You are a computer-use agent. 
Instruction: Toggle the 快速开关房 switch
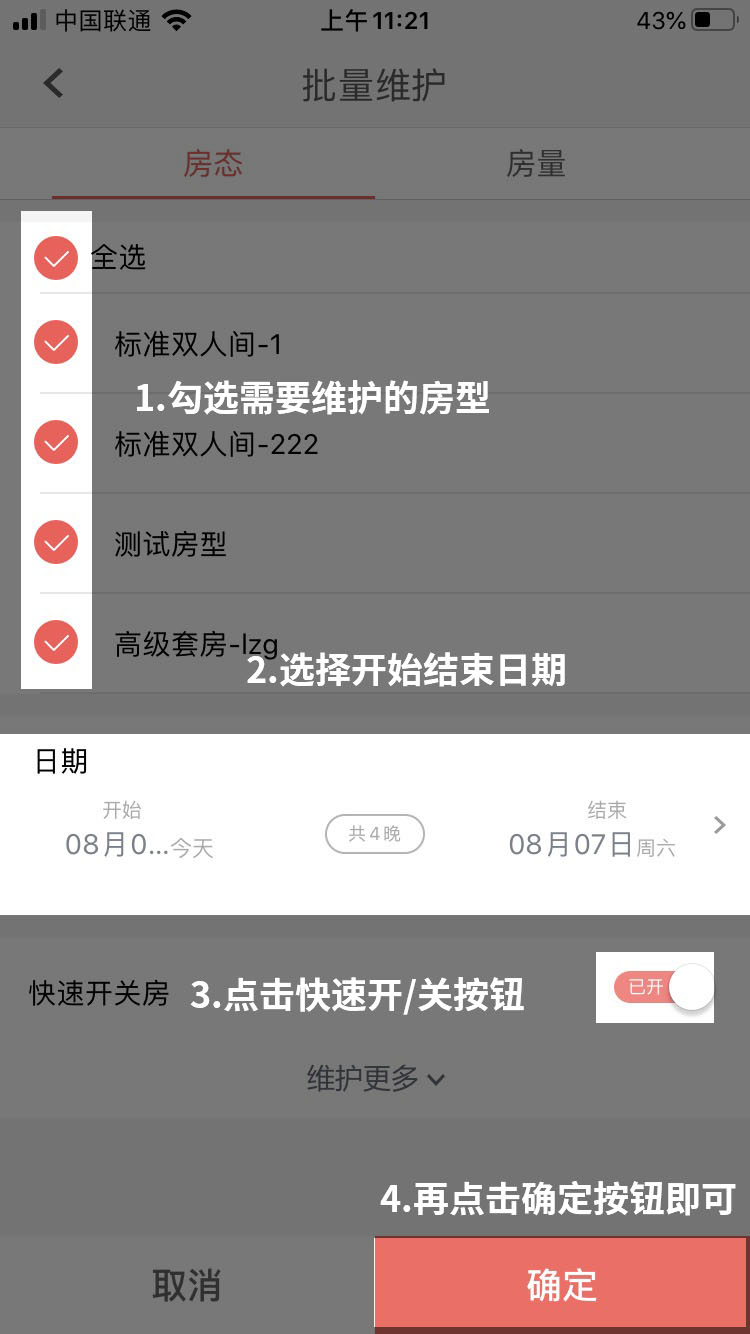click(x=663, y=988)
